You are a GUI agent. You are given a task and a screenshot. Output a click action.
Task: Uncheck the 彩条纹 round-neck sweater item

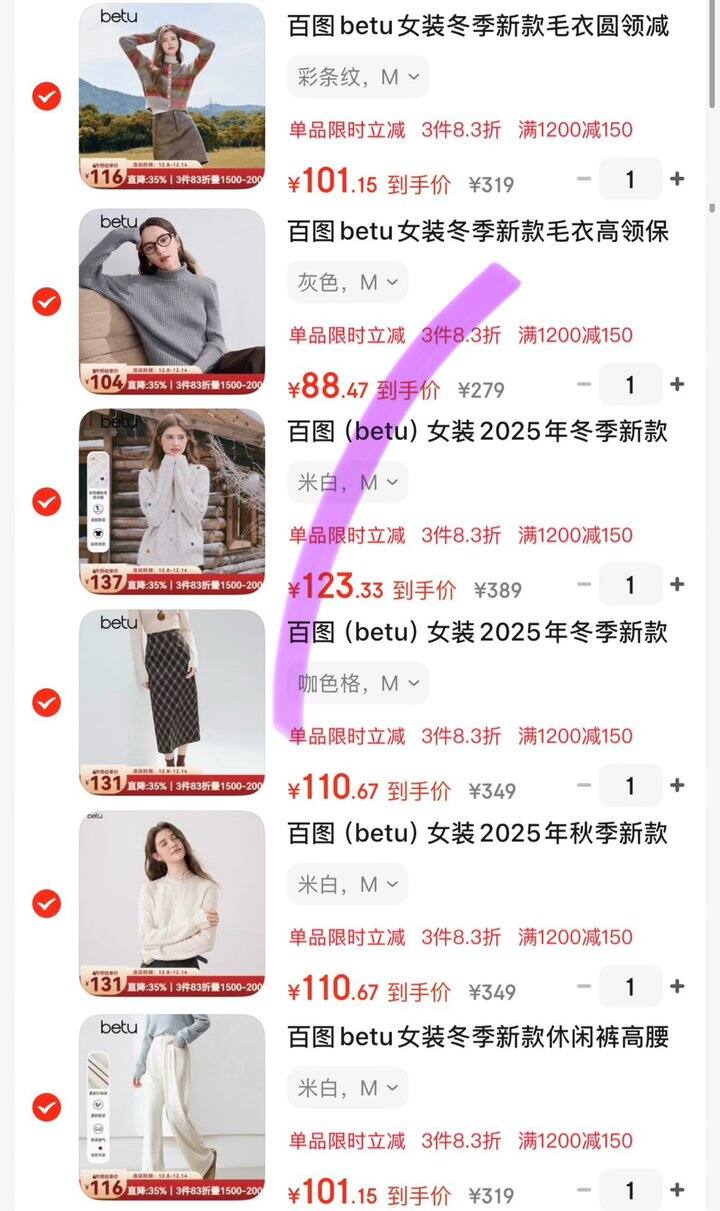coord(47,96)
